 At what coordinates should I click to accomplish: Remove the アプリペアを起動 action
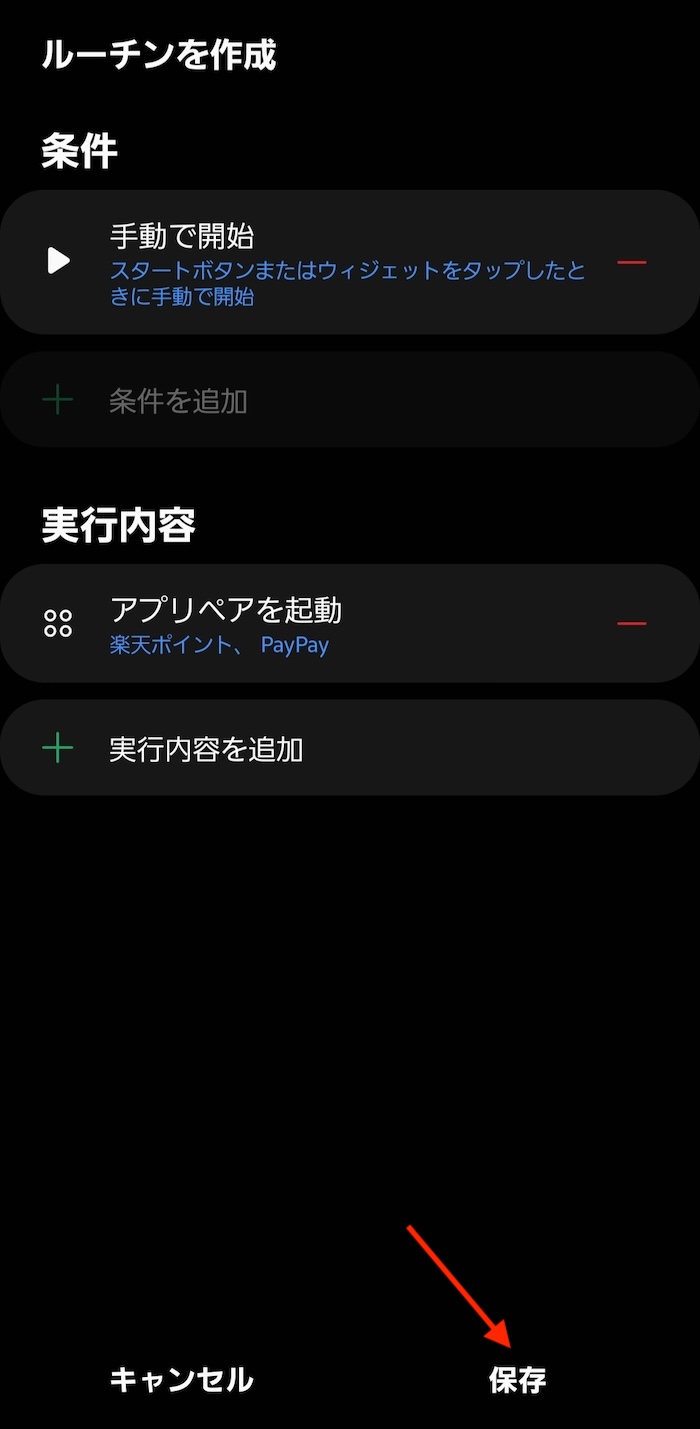(x=632, y=623)
